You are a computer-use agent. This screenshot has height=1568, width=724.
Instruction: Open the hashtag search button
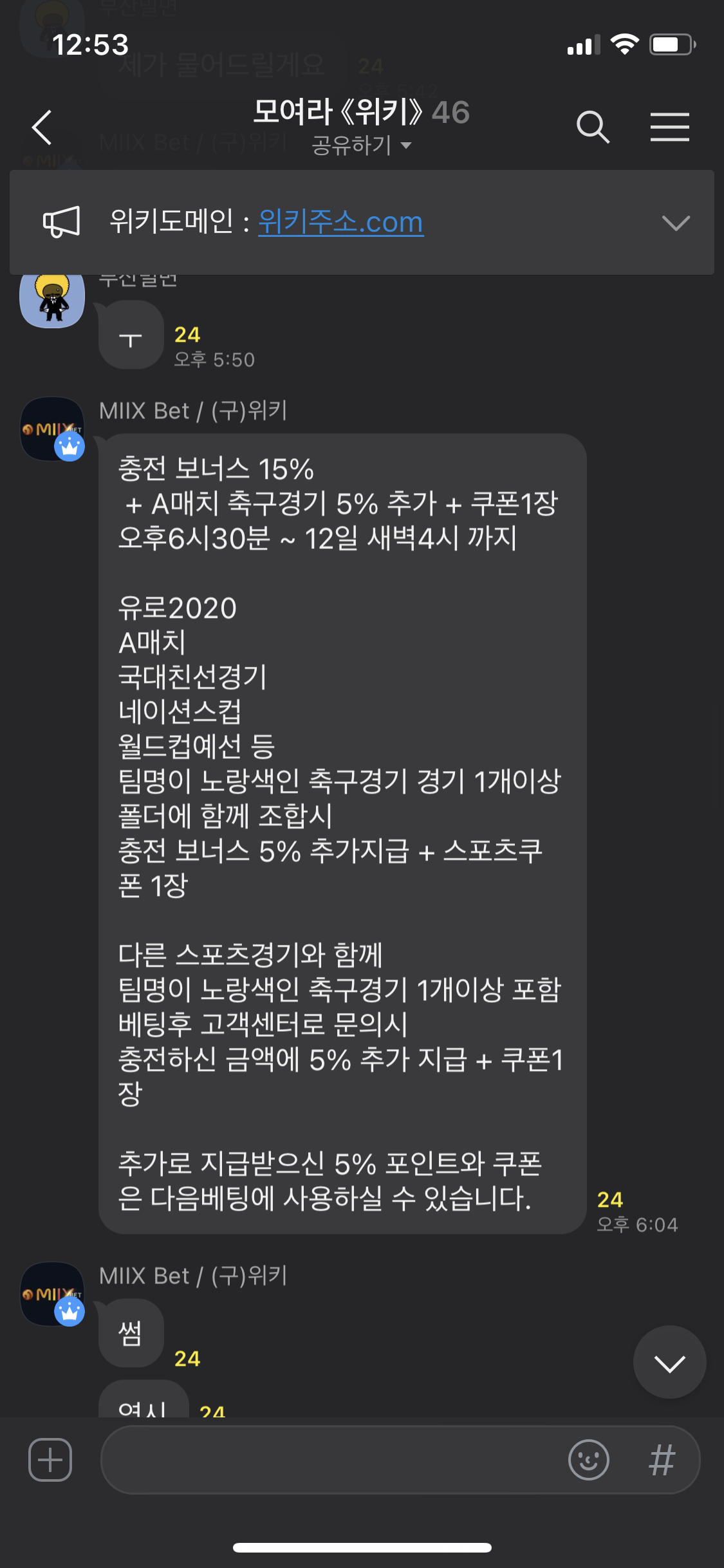(x=662, y=1459)
